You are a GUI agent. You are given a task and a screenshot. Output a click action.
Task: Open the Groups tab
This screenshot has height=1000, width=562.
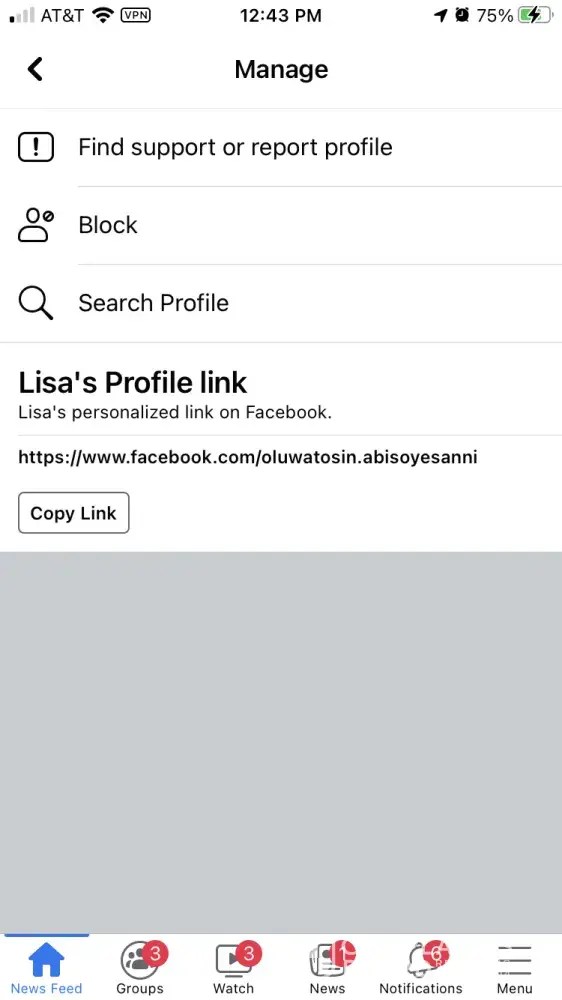pos(140,968)
